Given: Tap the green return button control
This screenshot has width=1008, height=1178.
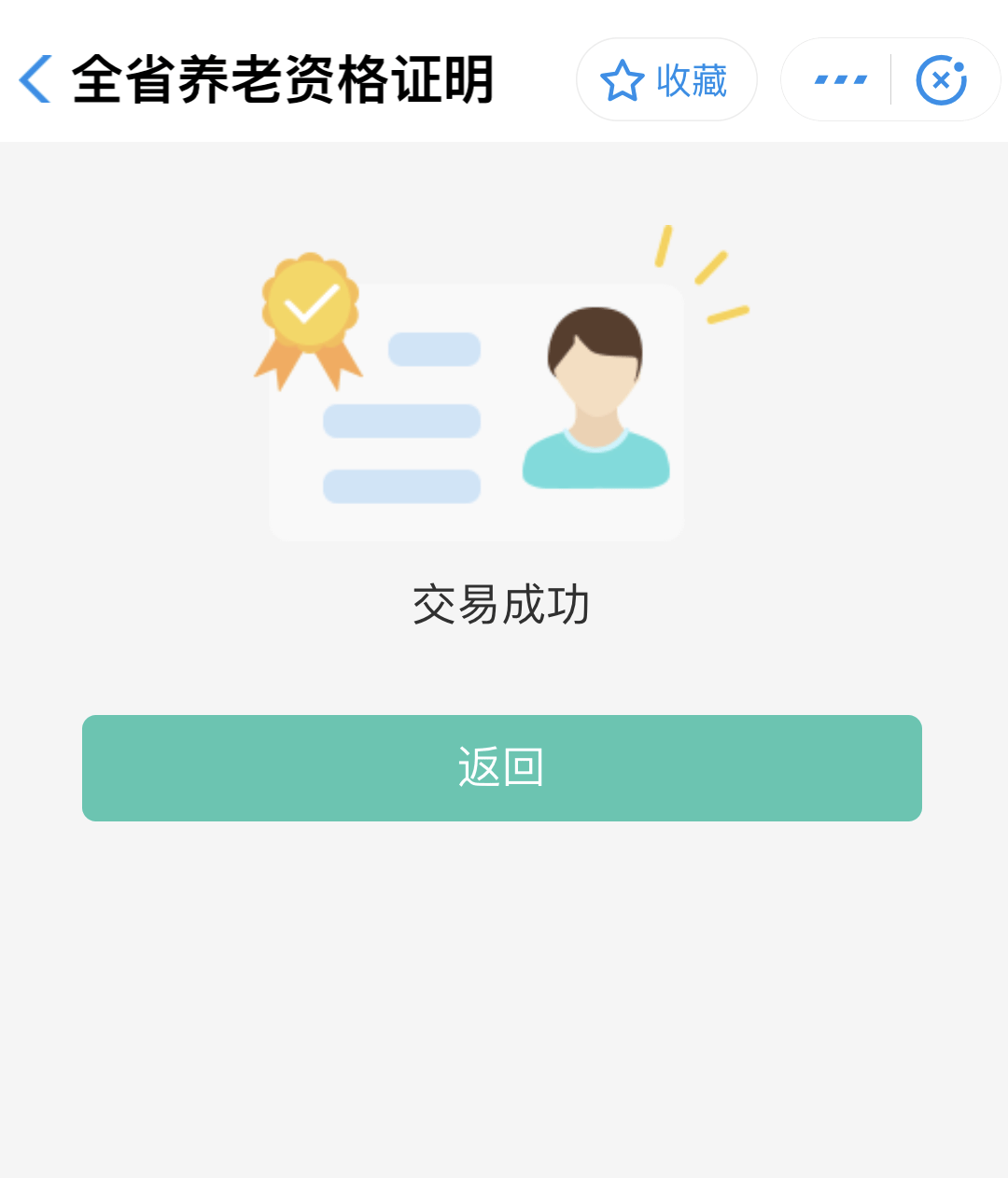Looking at the screenshot, I should 502,767.
